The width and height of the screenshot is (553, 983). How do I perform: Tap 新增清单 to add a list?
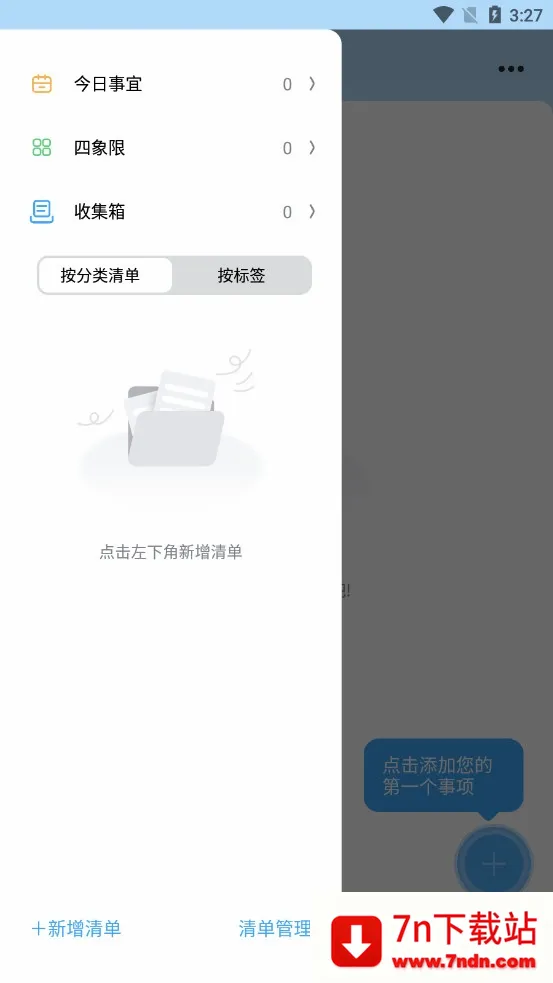click(76, 928)
